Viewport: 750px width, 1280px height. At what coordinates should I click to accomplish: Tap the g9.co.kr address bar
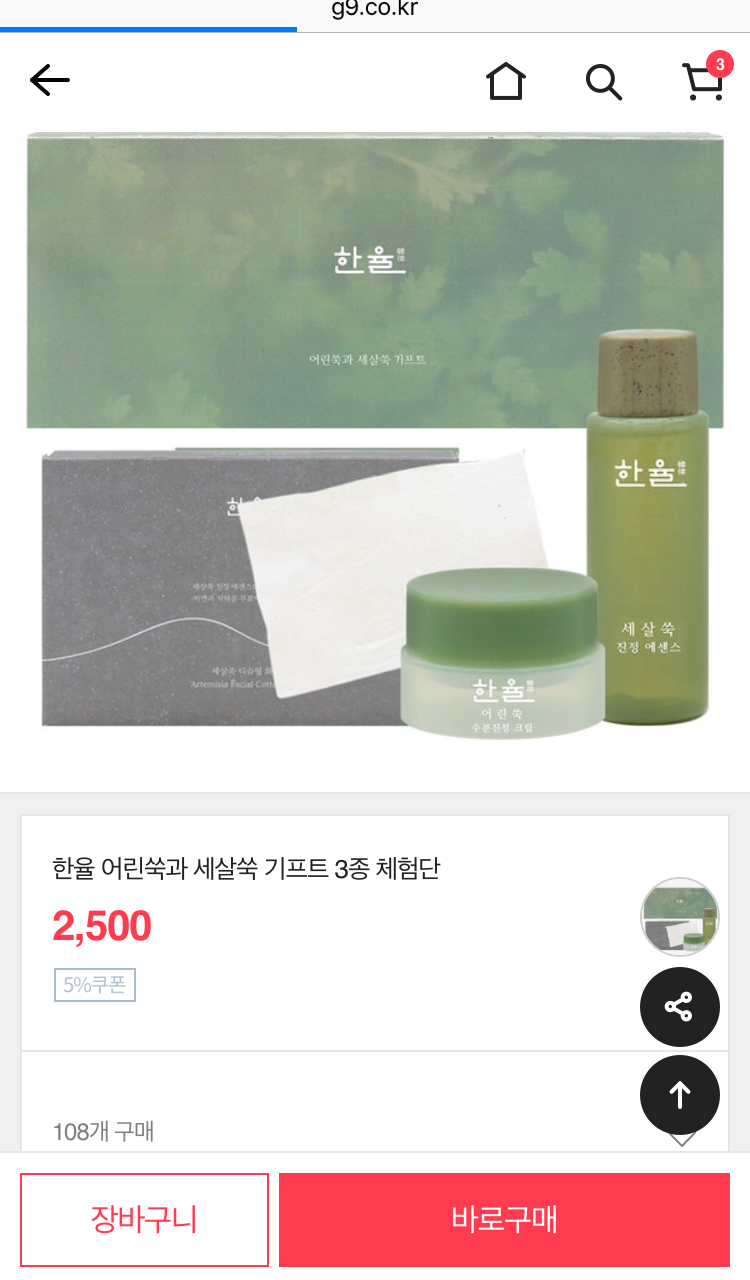tap(375, 10)
